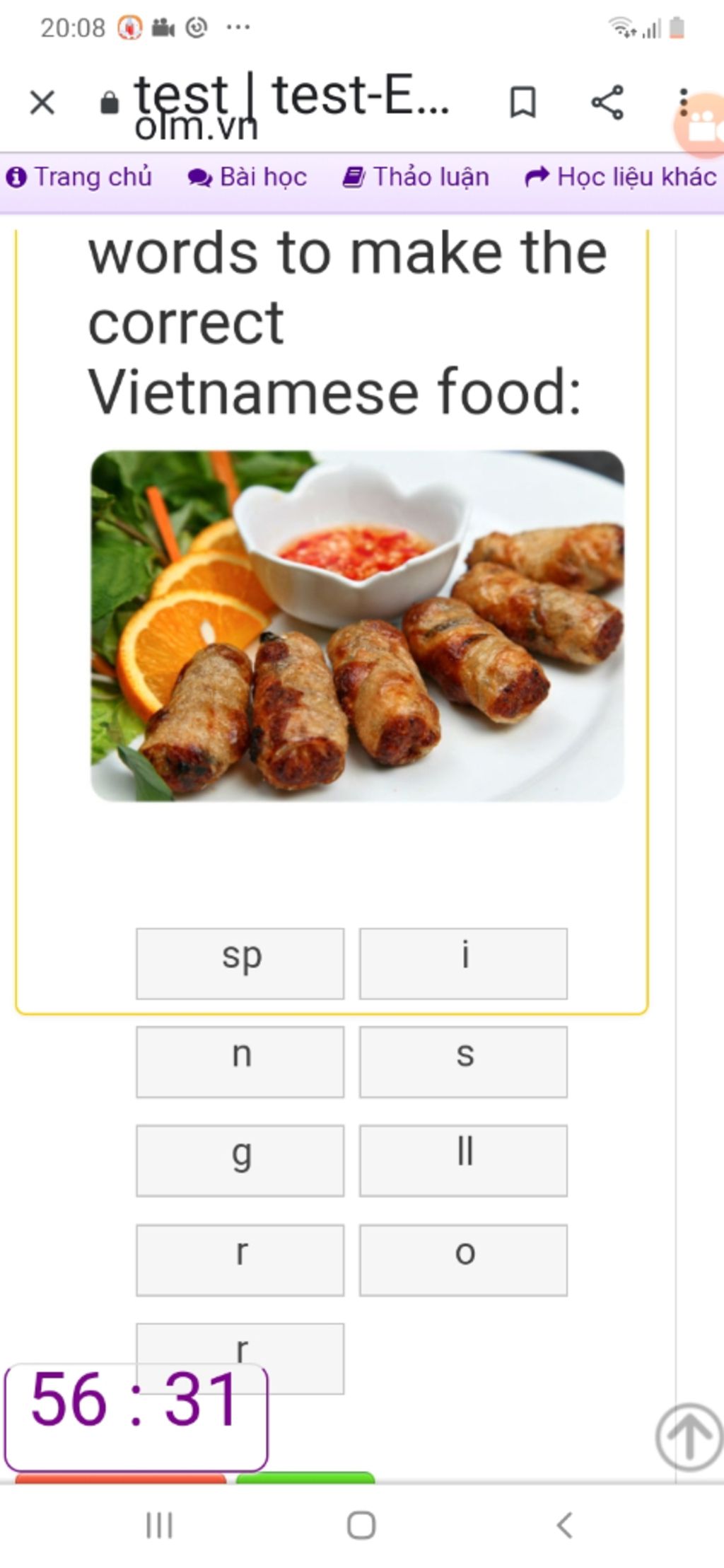Open Học liệu khác menu
The height and width of the screenshot is (1568, 724).
click(621, 177)
